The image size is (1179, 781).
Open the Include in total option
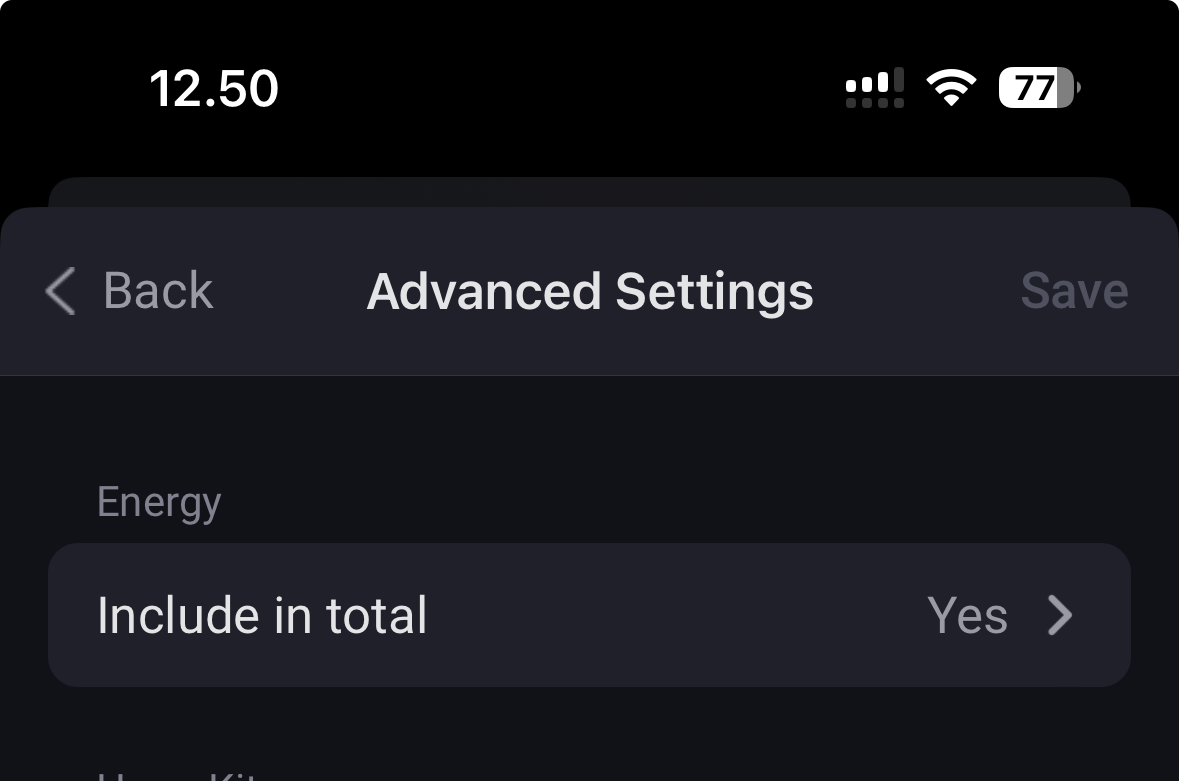(x=589, y=615)
